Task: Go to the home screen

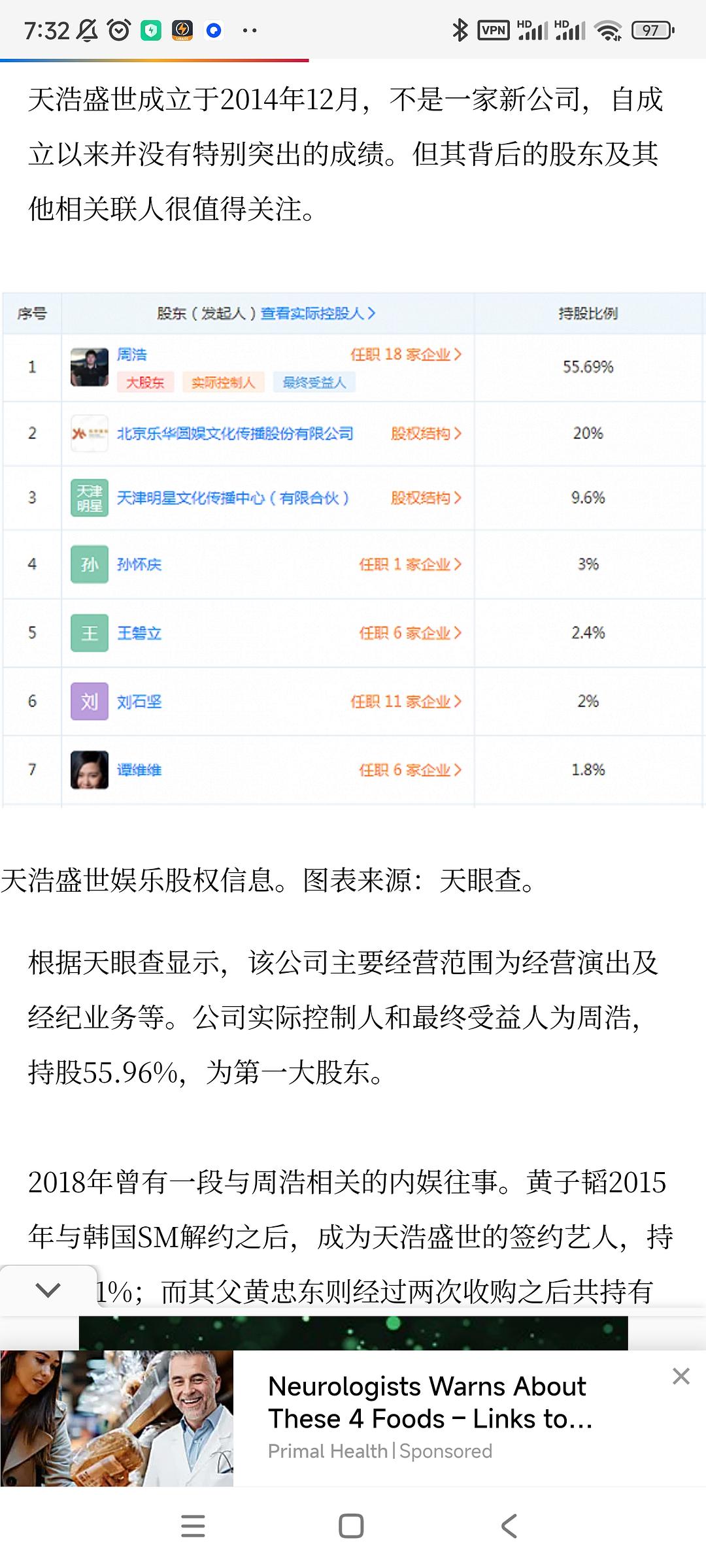Action: [x=351, y=1526]
